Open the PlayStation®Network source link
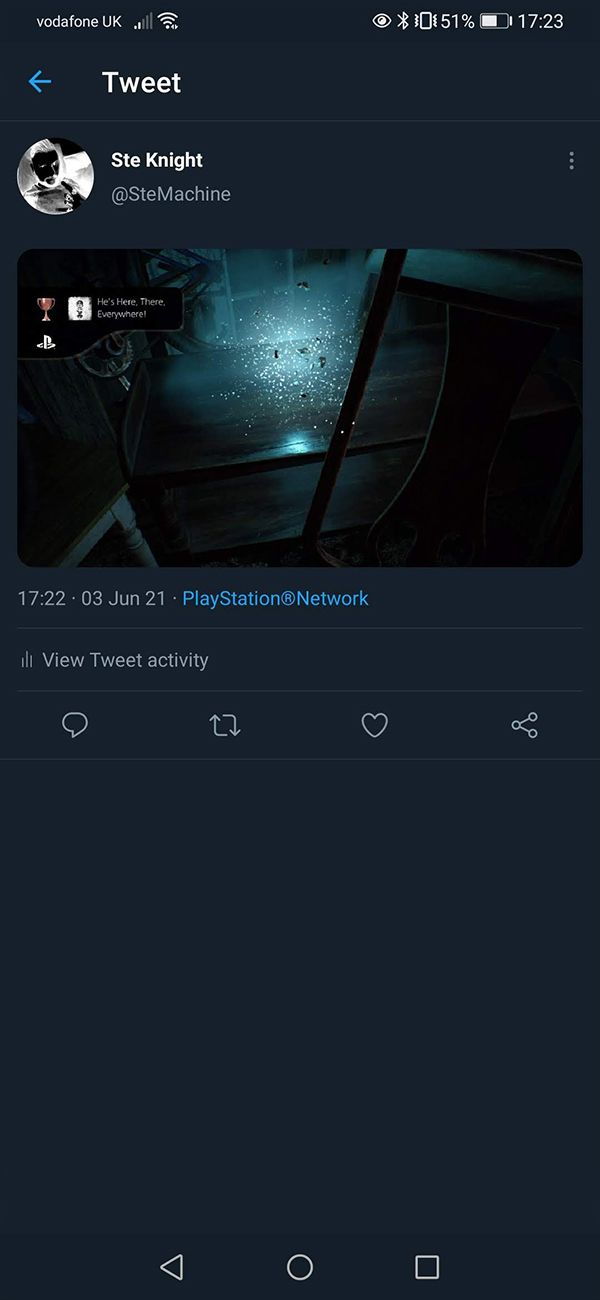 tap(275, 599)
